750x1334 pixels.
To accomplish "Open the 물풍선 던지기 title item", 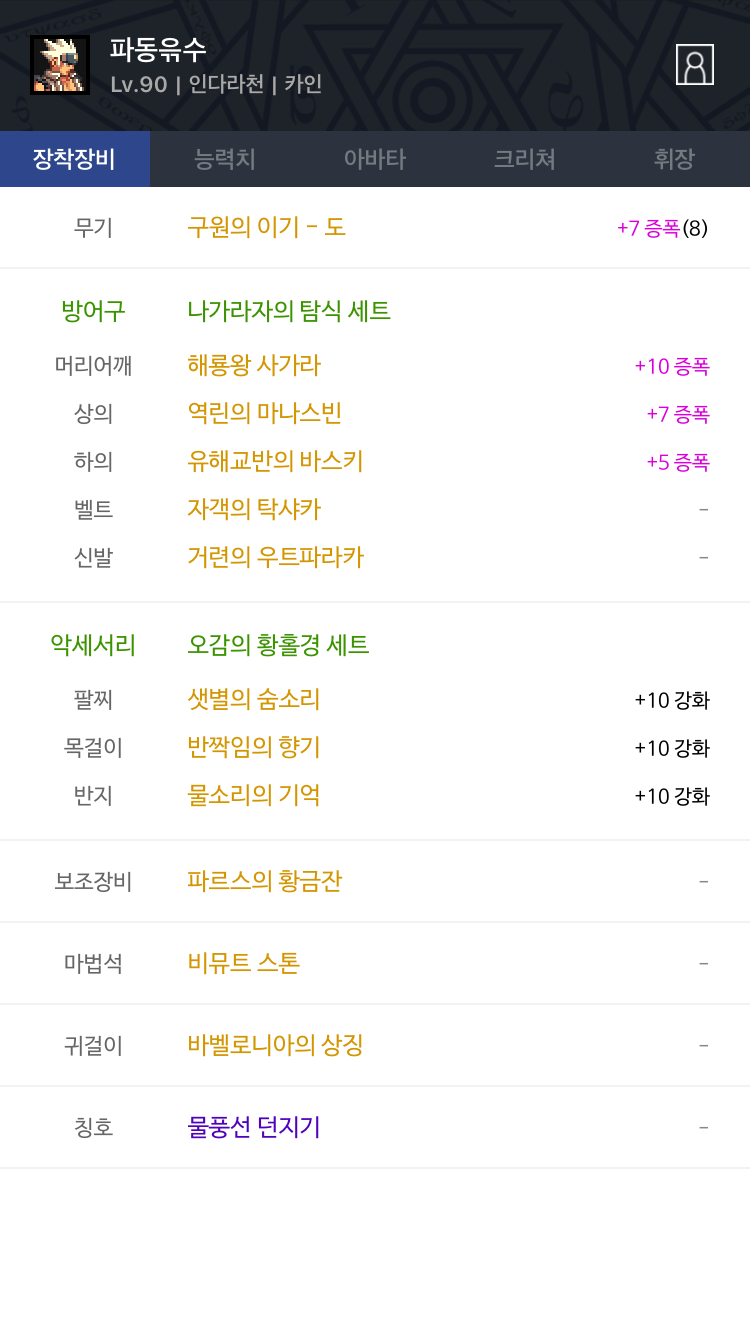I will (x=254, y=1127).
